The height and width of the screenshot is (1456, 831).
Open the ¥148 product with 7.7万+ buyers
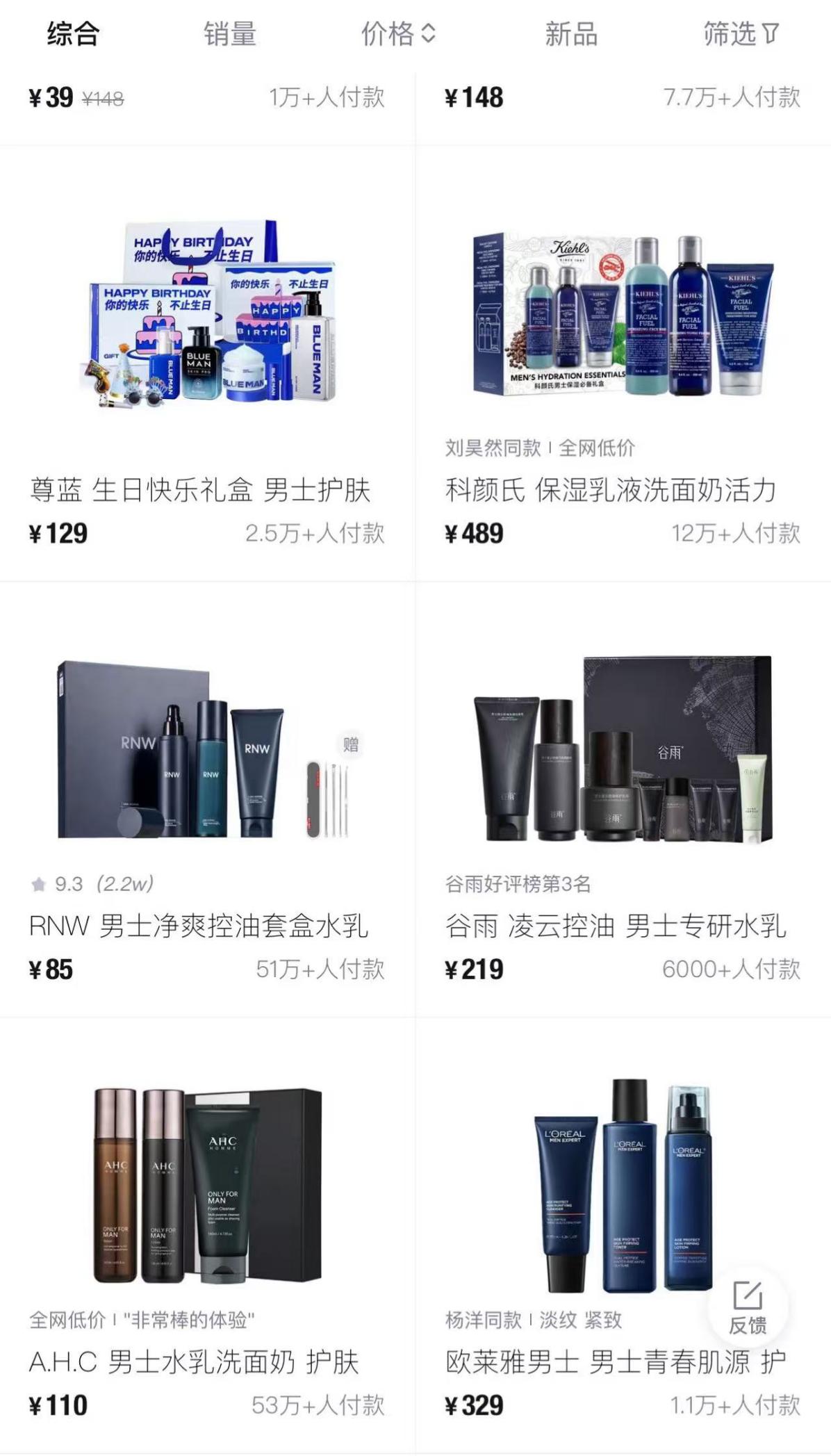[623, 104]
